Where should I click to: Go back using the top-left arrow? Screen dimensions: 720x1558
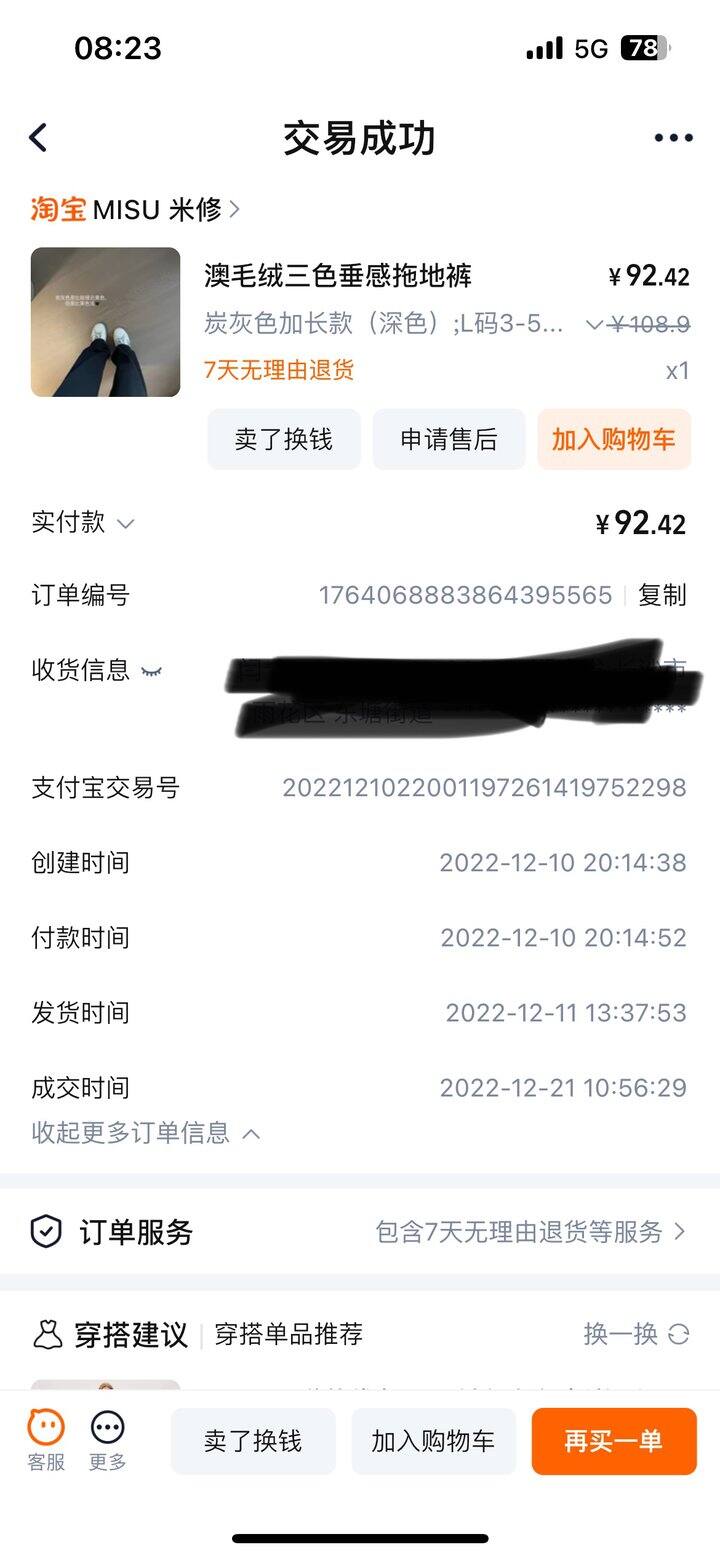point(38,138)
